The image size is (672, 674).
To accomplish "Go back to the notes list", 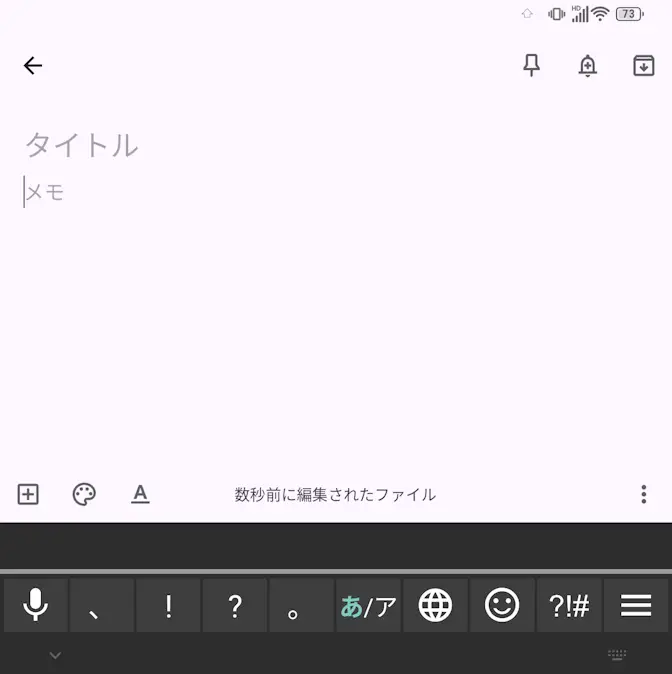I will click(x=33, y=66).
